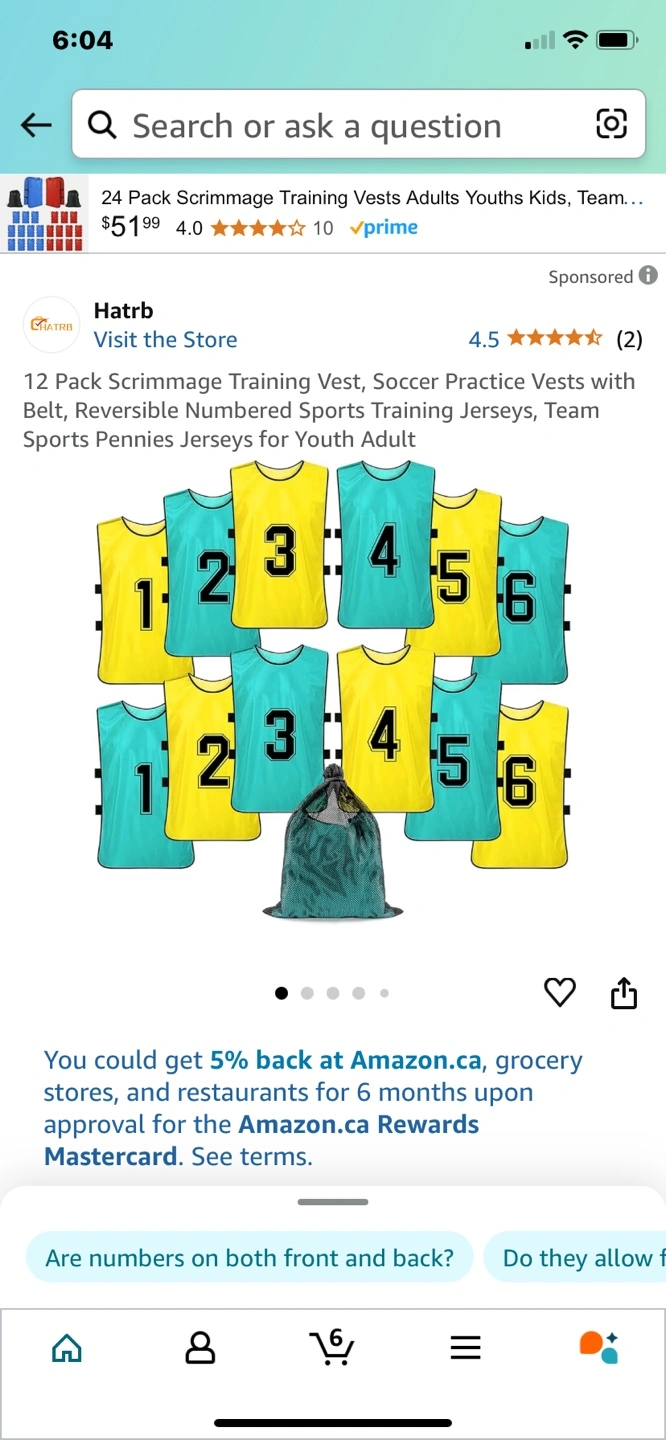The height and width of the screenshot is (1440, 666).
Task: Ask "Are numbers on both front and back?"
Action: (249, 1257)
